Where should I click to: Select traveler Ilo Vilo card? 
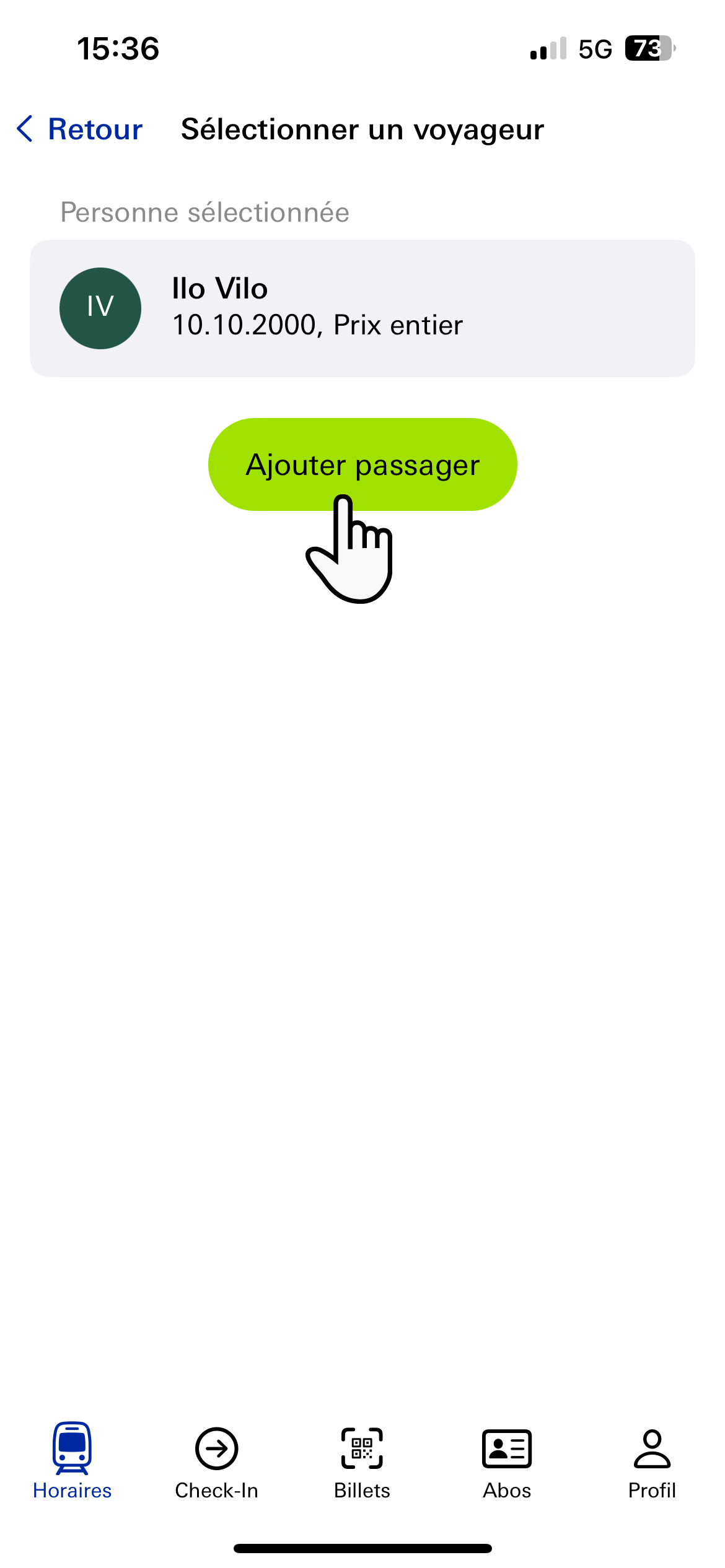(x=362, y=308)
